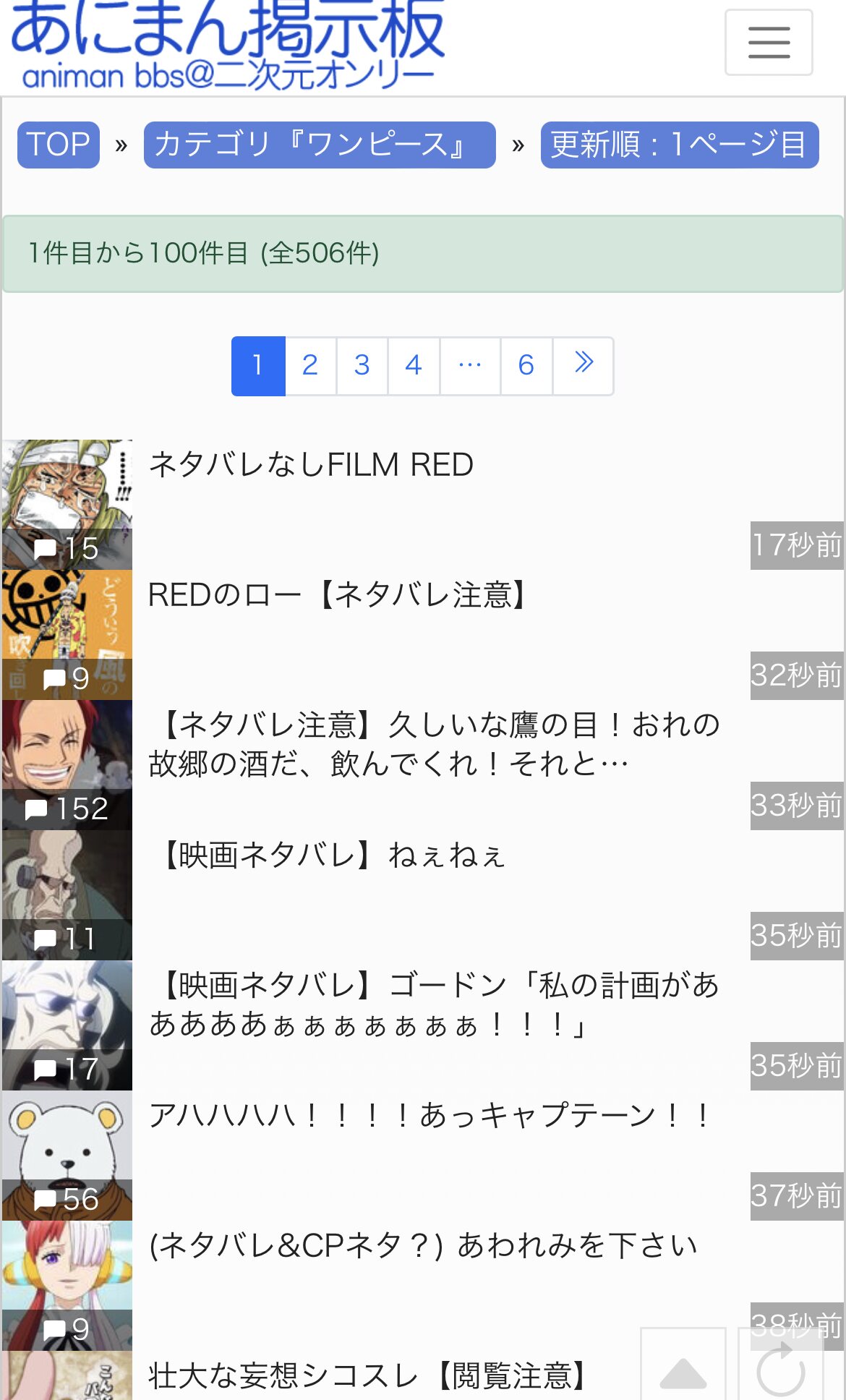
Task: Go to page 2
Action: click(310, 366)
